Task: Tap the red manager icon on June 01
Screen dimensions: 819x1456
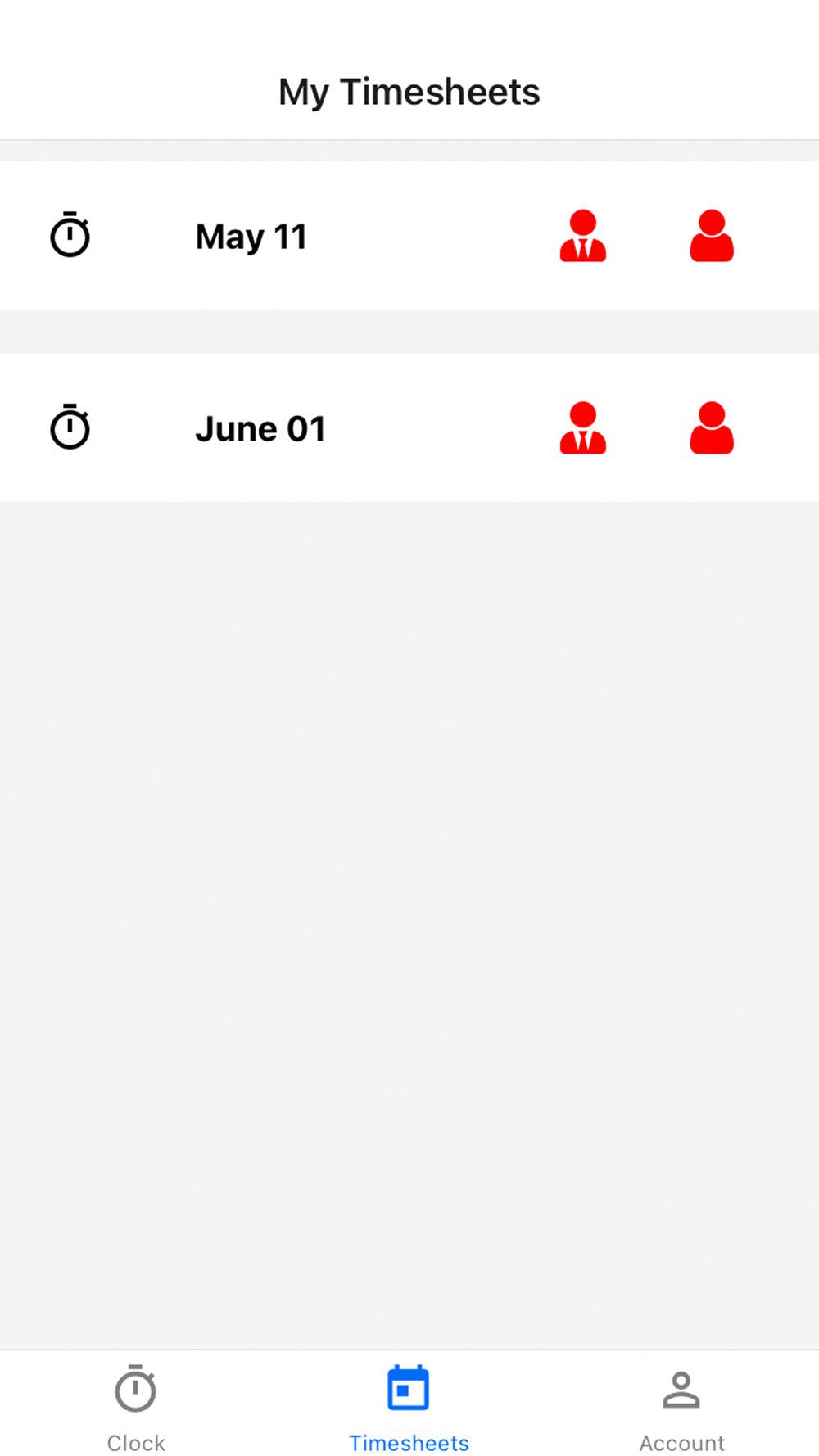Action: [x=582, y=427]
